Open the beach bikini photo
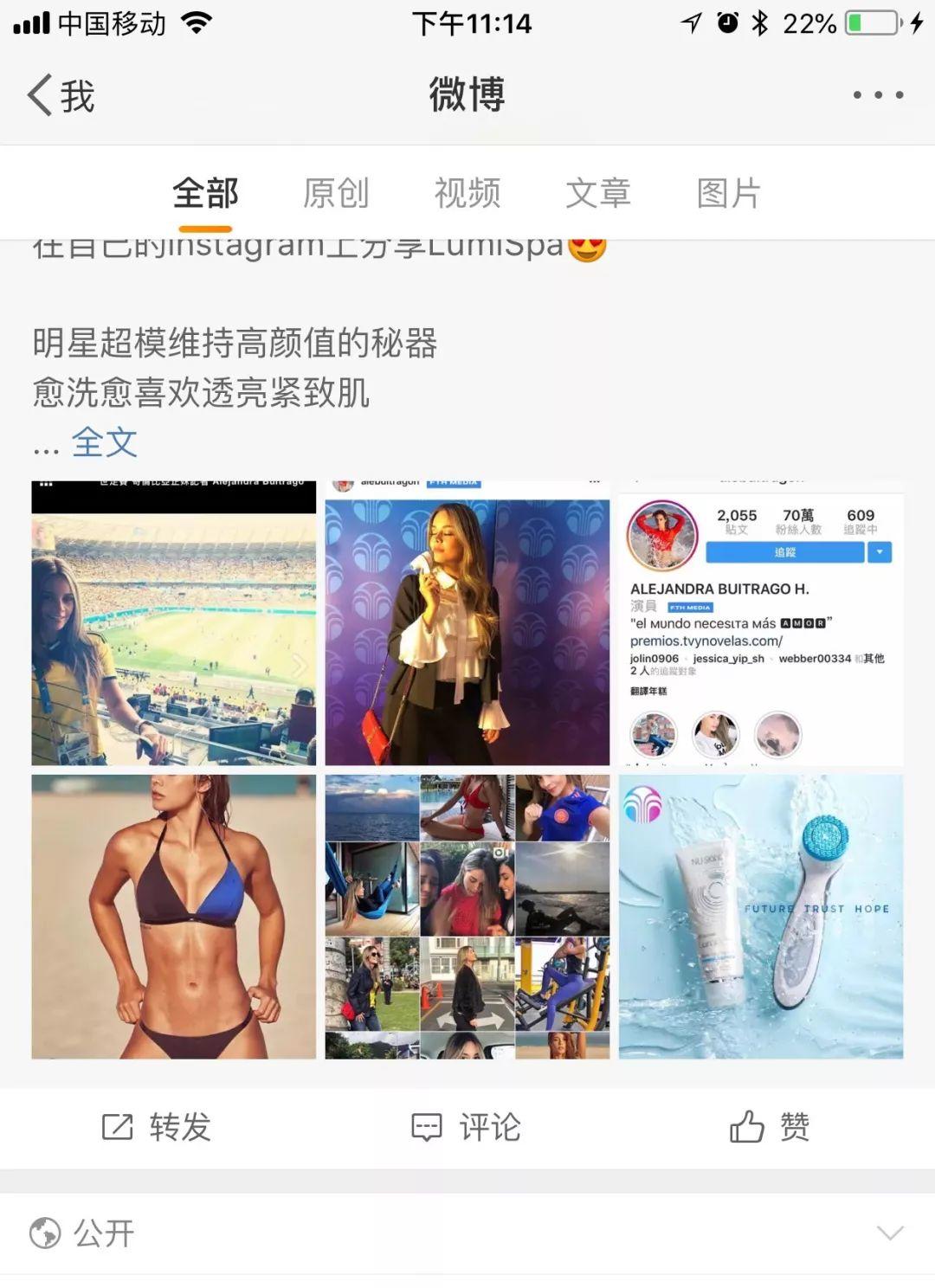Viewport: 935px width, 1288px height. click(173, 916)
